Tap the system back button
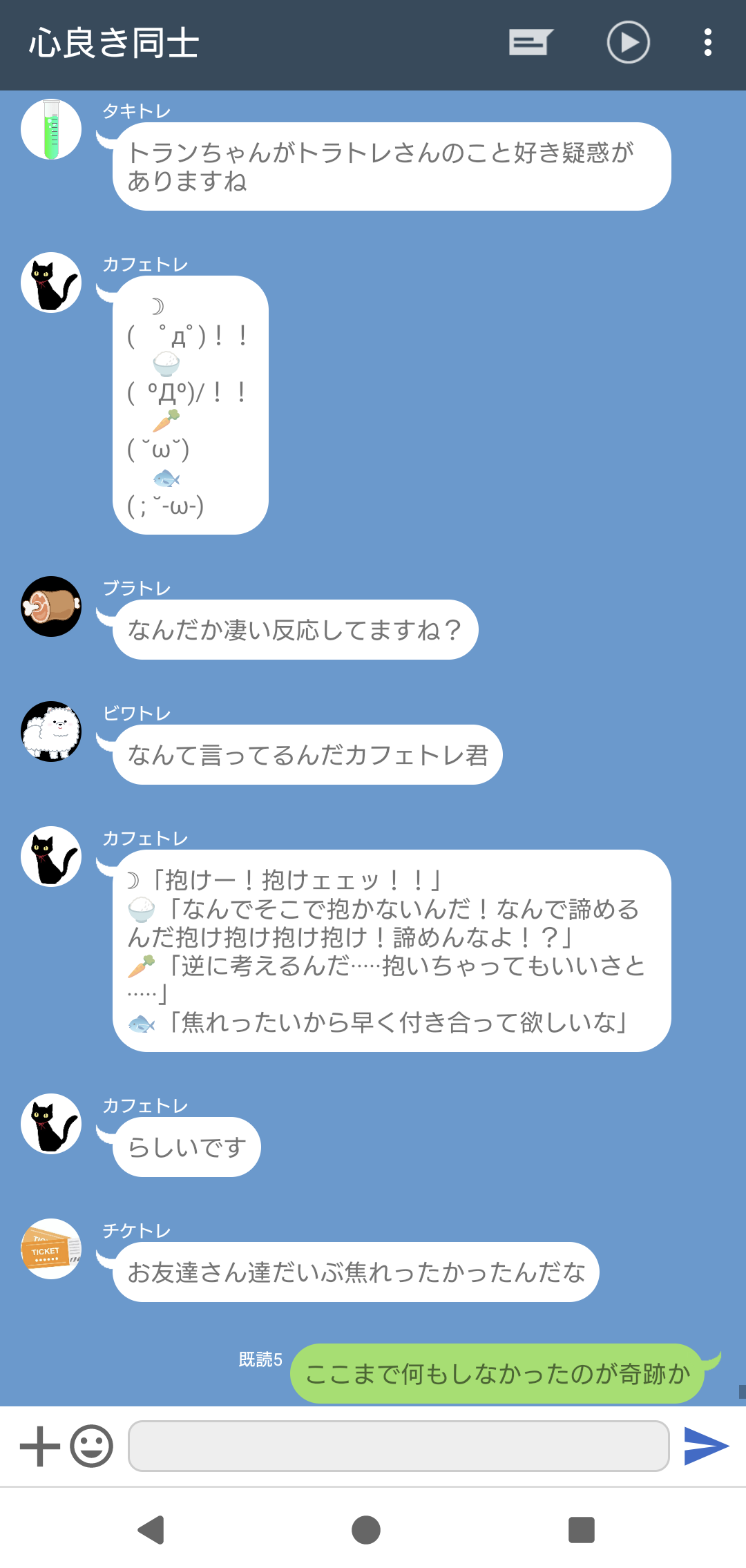Screen dimensions: 746x1568 click(x=151, y=1529)
